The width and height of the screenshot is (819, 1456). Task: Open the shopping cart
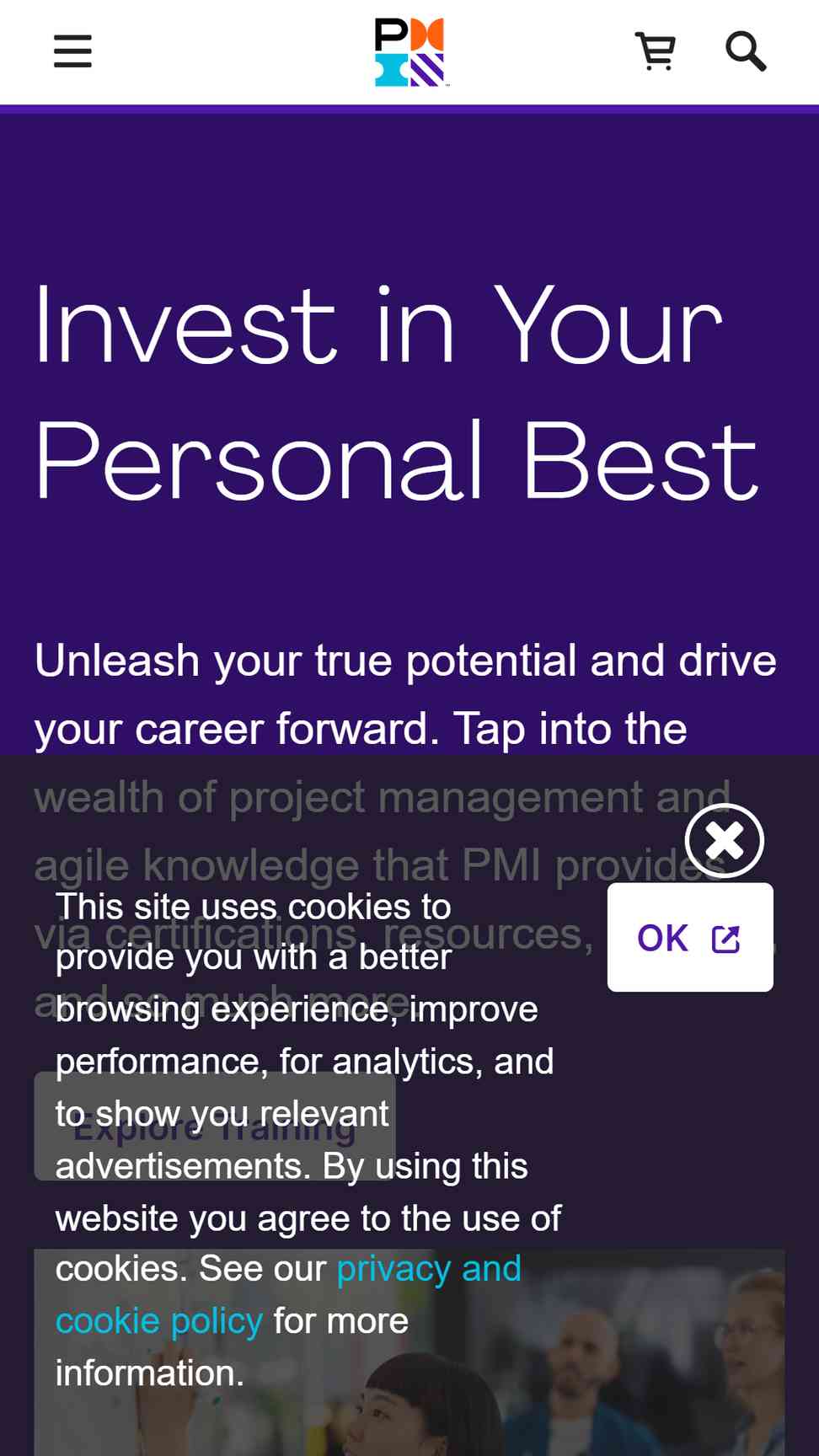(656, 51)
